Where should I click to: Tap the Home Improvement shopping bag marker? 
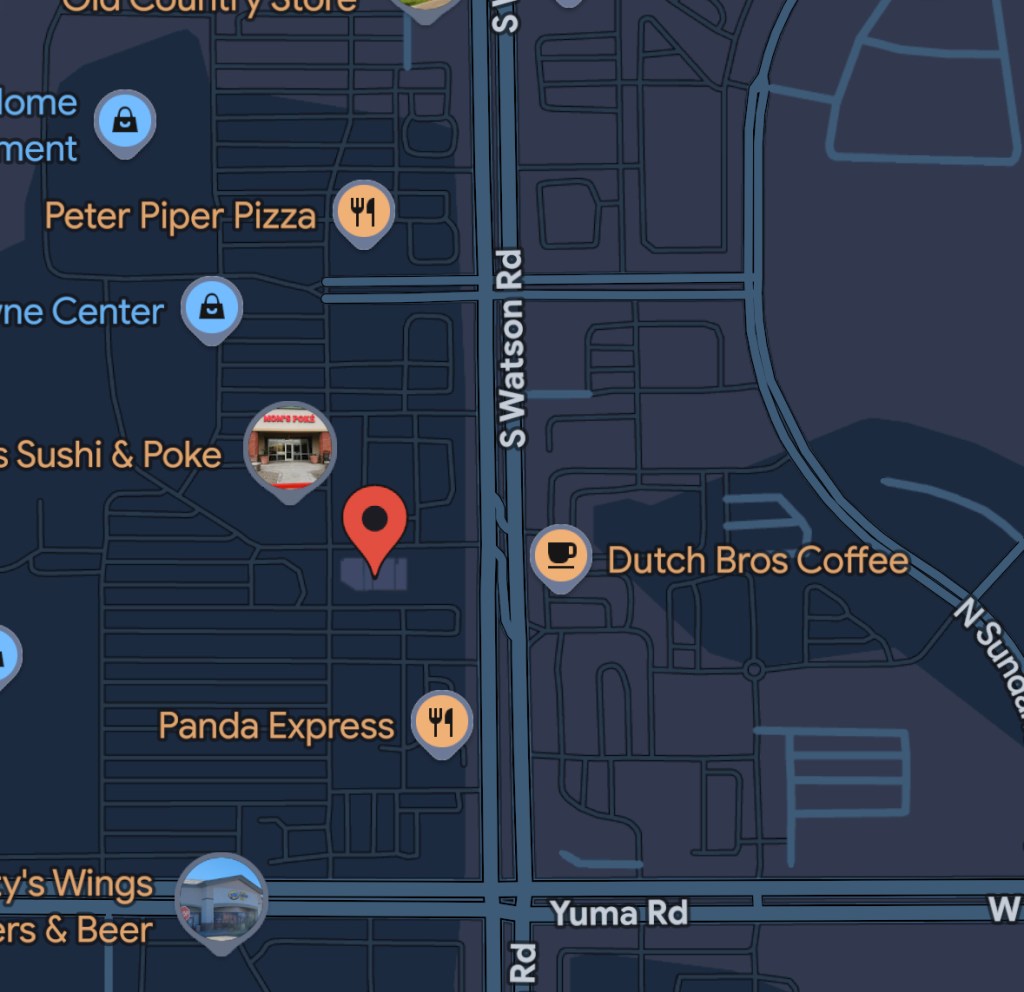[125, 121]
